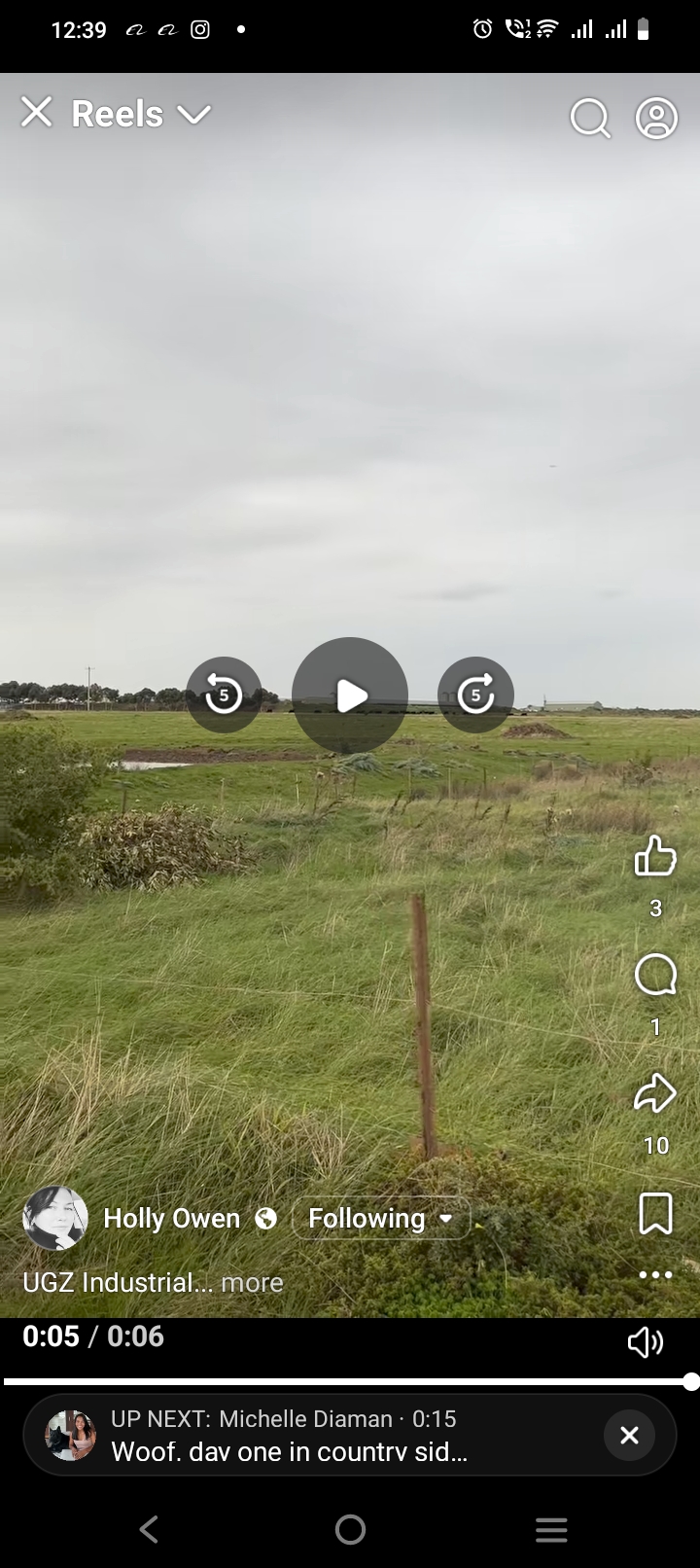
Task: Rewind the reel 5 seconds
Action: (224, 695)
